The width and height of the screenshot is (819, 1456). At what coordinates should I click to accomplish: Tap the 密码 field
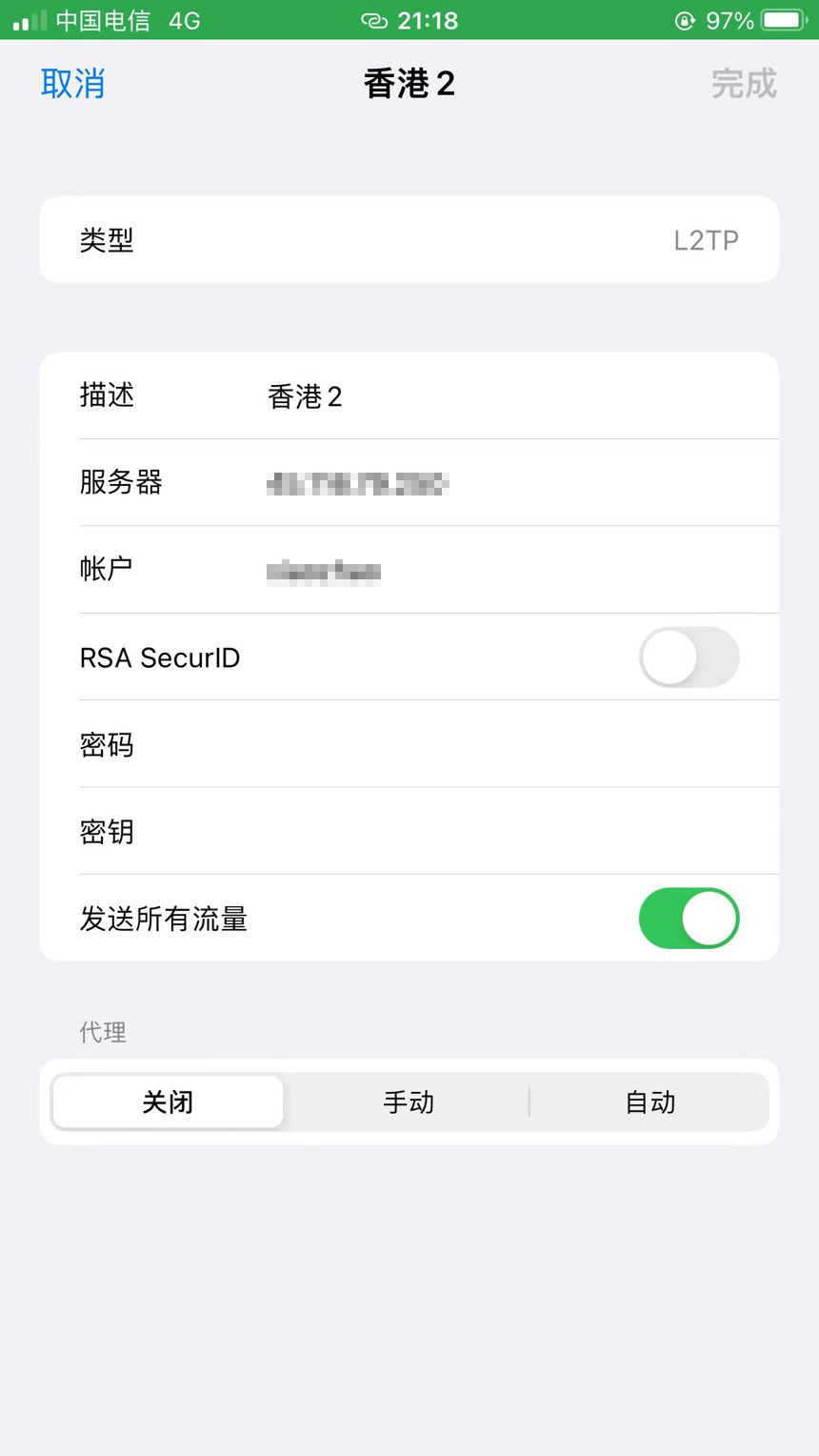click(409, 744)
